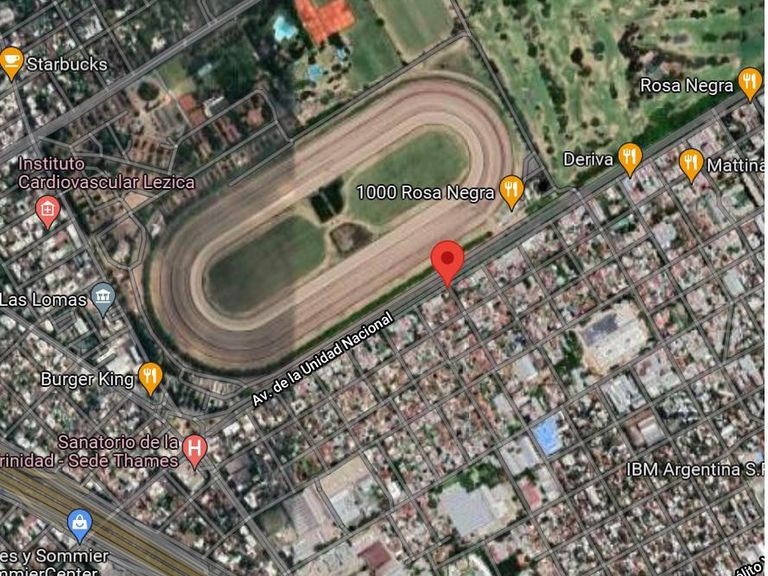Select the Mattina restaurant marker

[x=691, y=165]
